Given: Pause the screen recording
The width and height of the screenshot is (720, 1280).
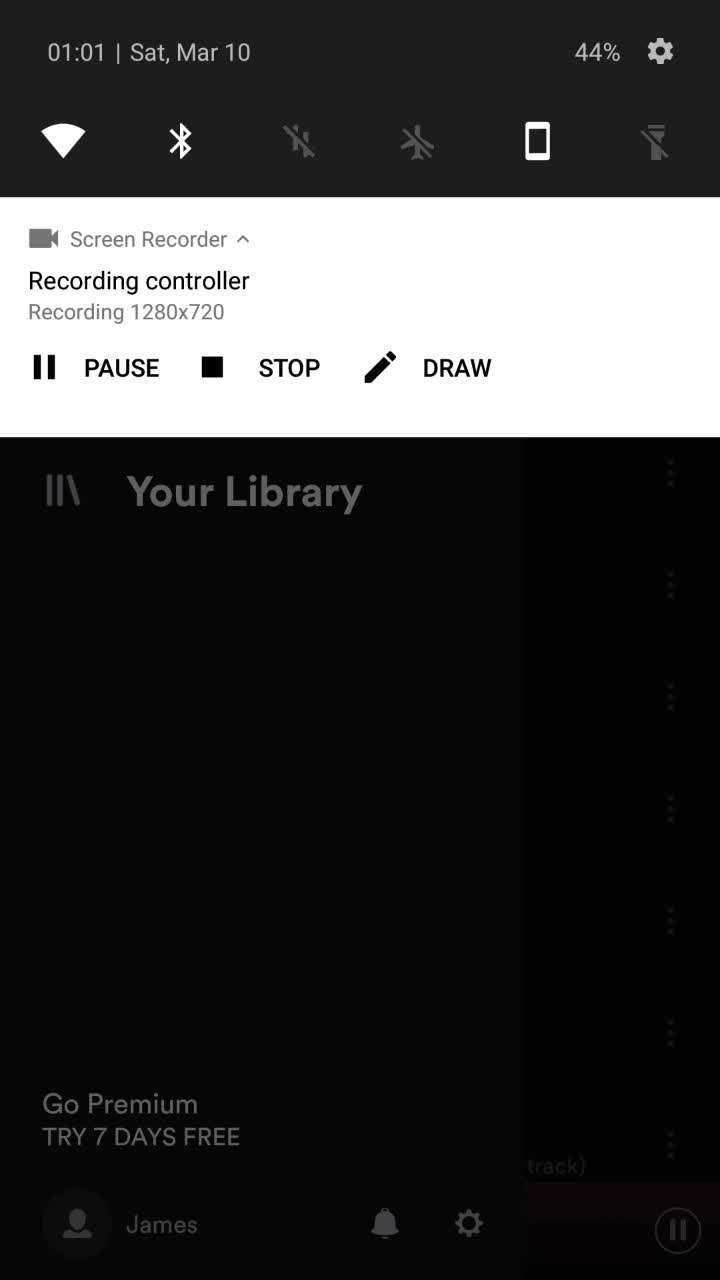Looking at the screenshot, I should [x=96, y=368].
